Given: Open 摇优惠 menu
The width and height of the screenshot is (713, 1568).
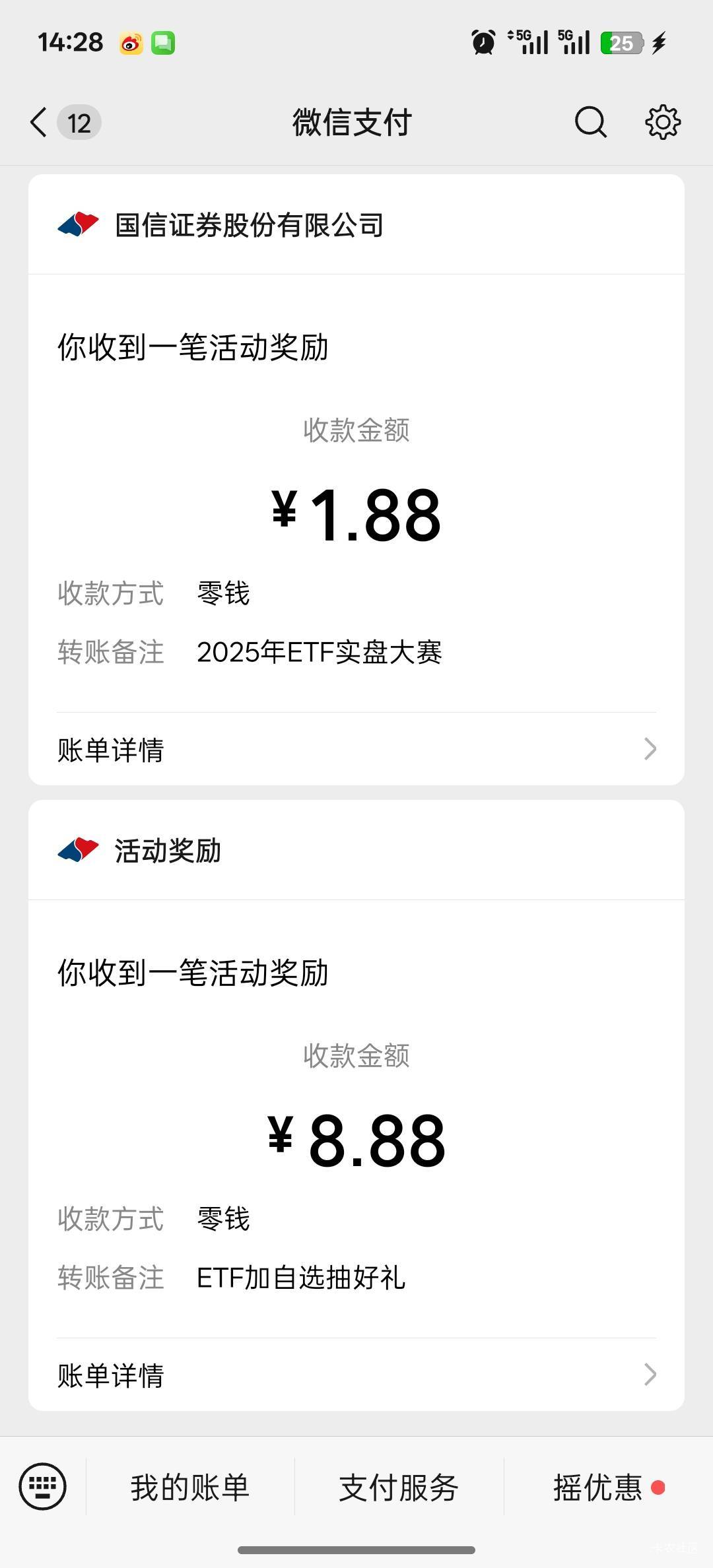Looking at the screenshot, I should click(x=608, y=1487).
